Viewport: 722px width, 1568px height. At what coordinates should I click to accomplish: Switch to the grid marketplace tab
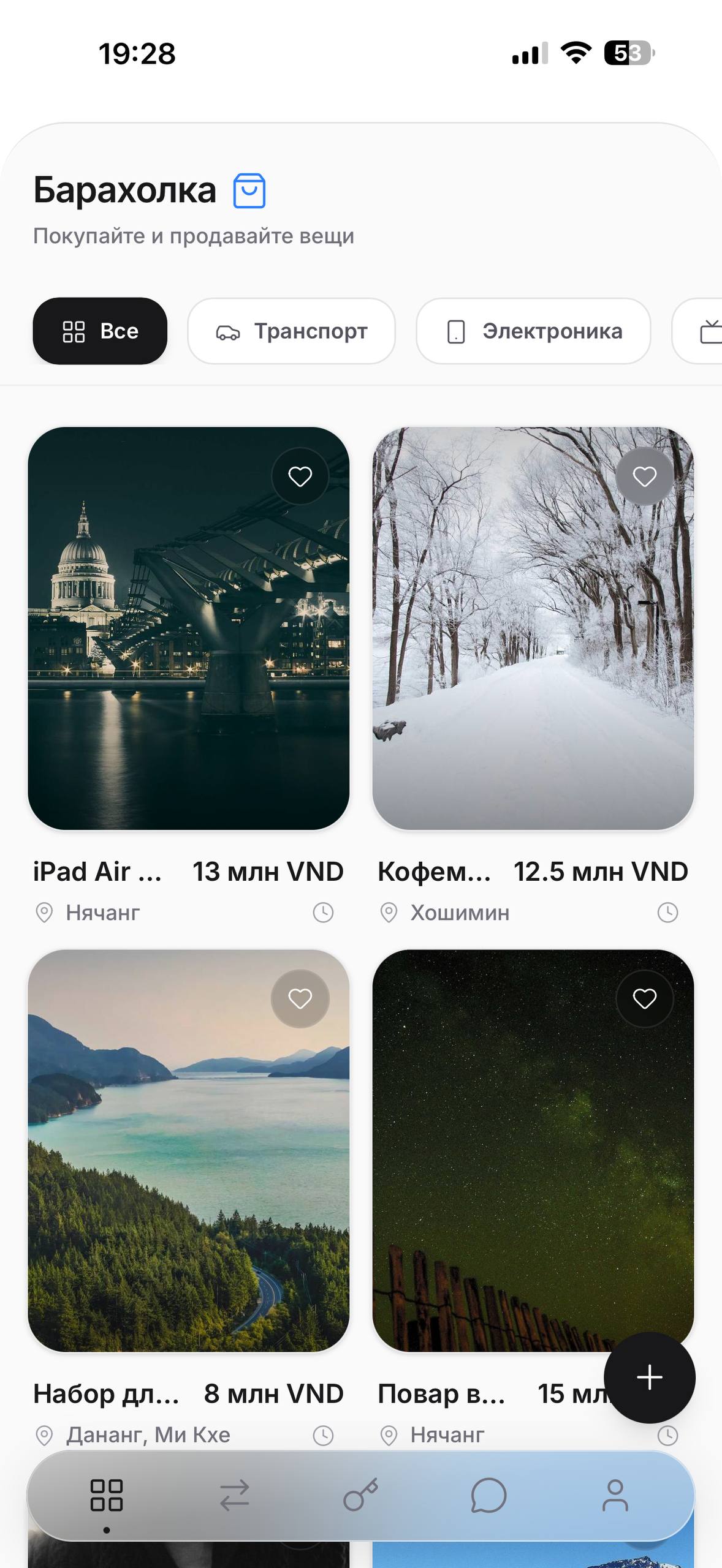tap(107, 1496)
